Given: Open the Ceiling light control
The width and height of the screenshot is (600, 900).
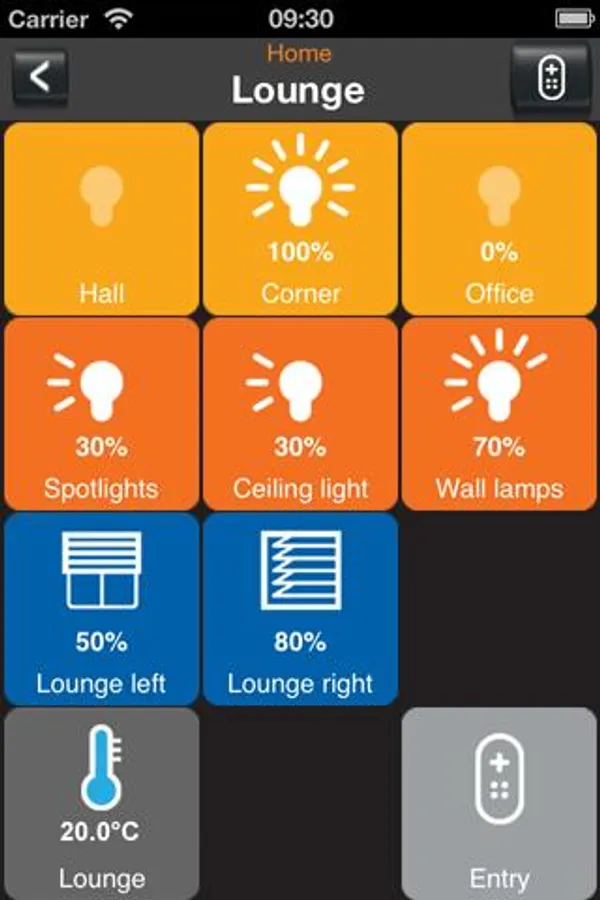Looking at the screenshot, I should pyautogui.click(x=300, y=414).
